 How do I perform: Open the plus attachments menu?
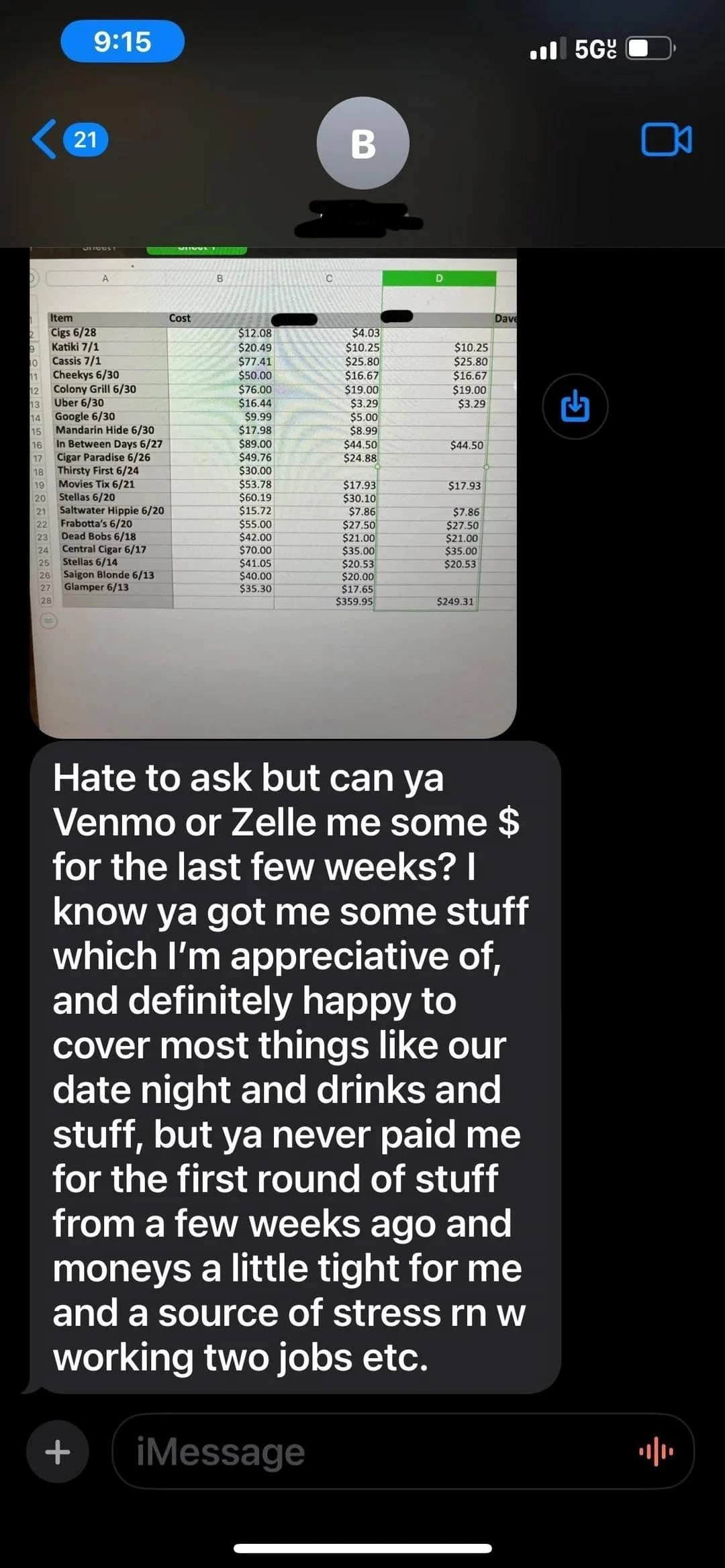(58, 1451)
